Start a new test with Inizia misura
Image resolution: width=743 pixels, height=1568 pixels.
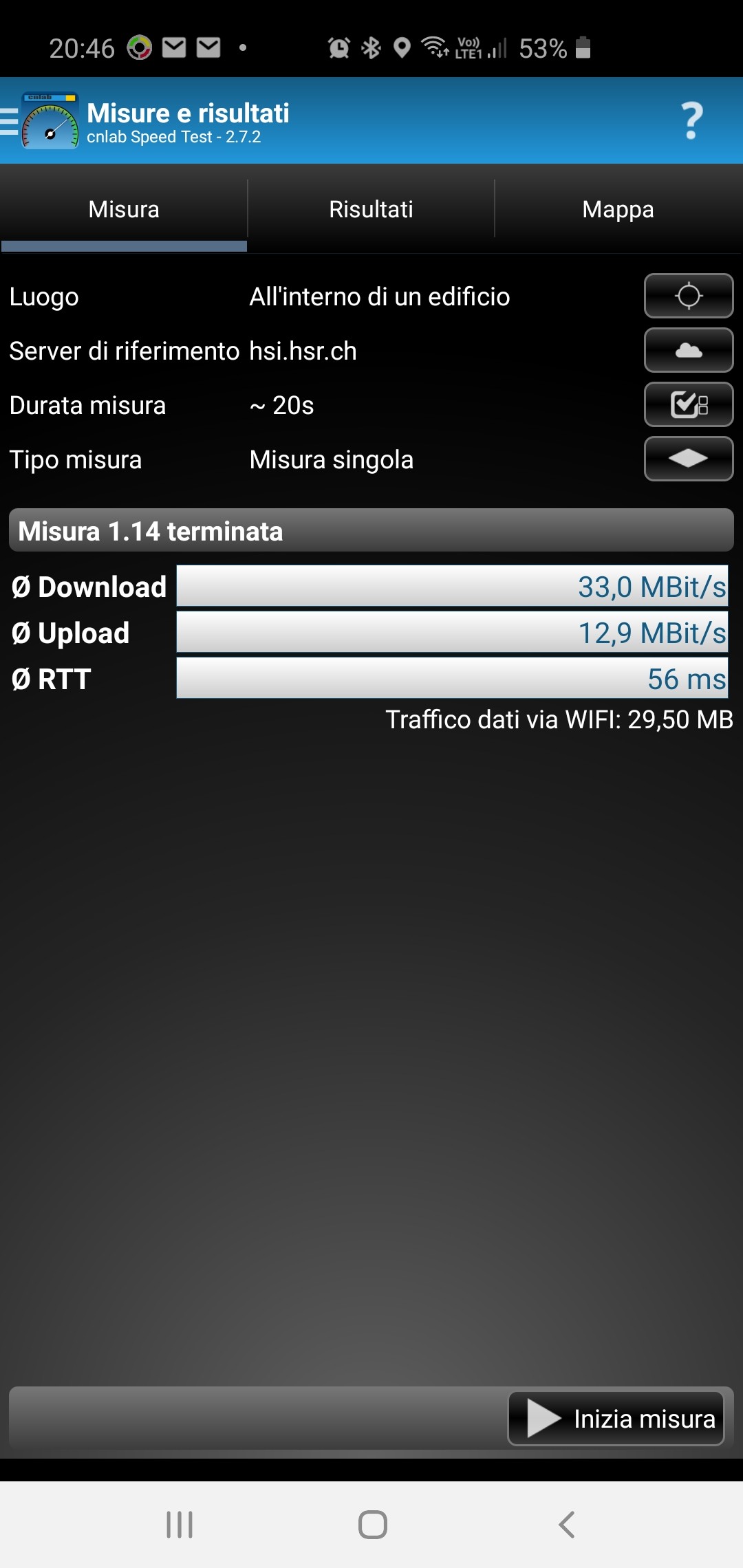point(616,1419)
